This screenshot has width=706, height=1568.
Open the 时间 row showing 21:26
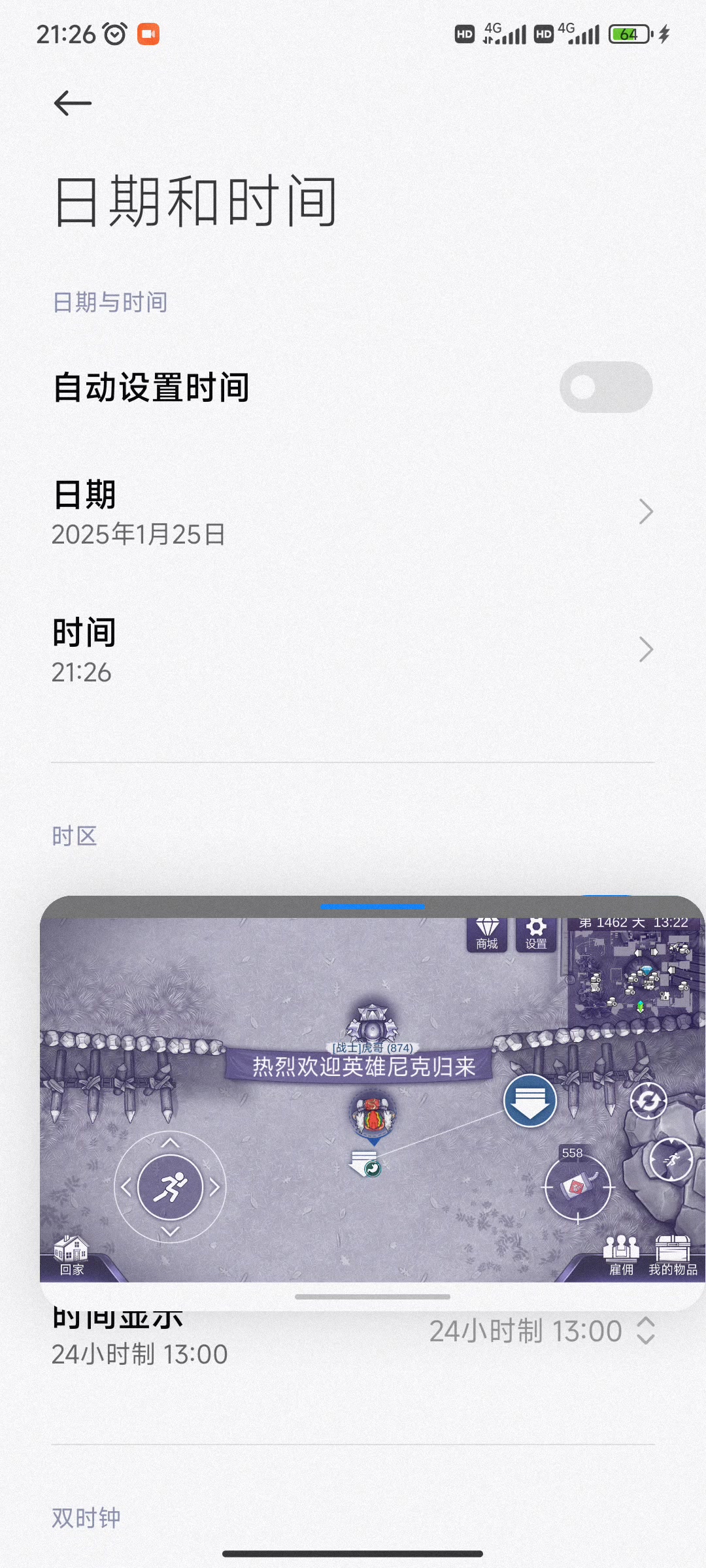tap(353, 650)
